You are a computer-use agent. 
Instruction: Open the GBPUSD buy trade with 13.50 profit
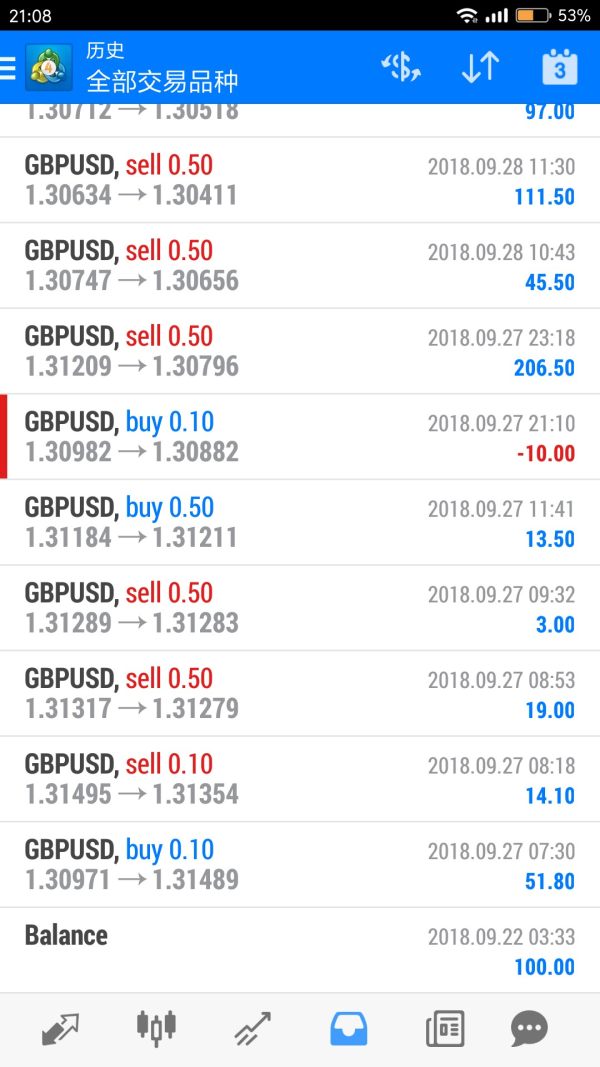[x=300, y=523]
